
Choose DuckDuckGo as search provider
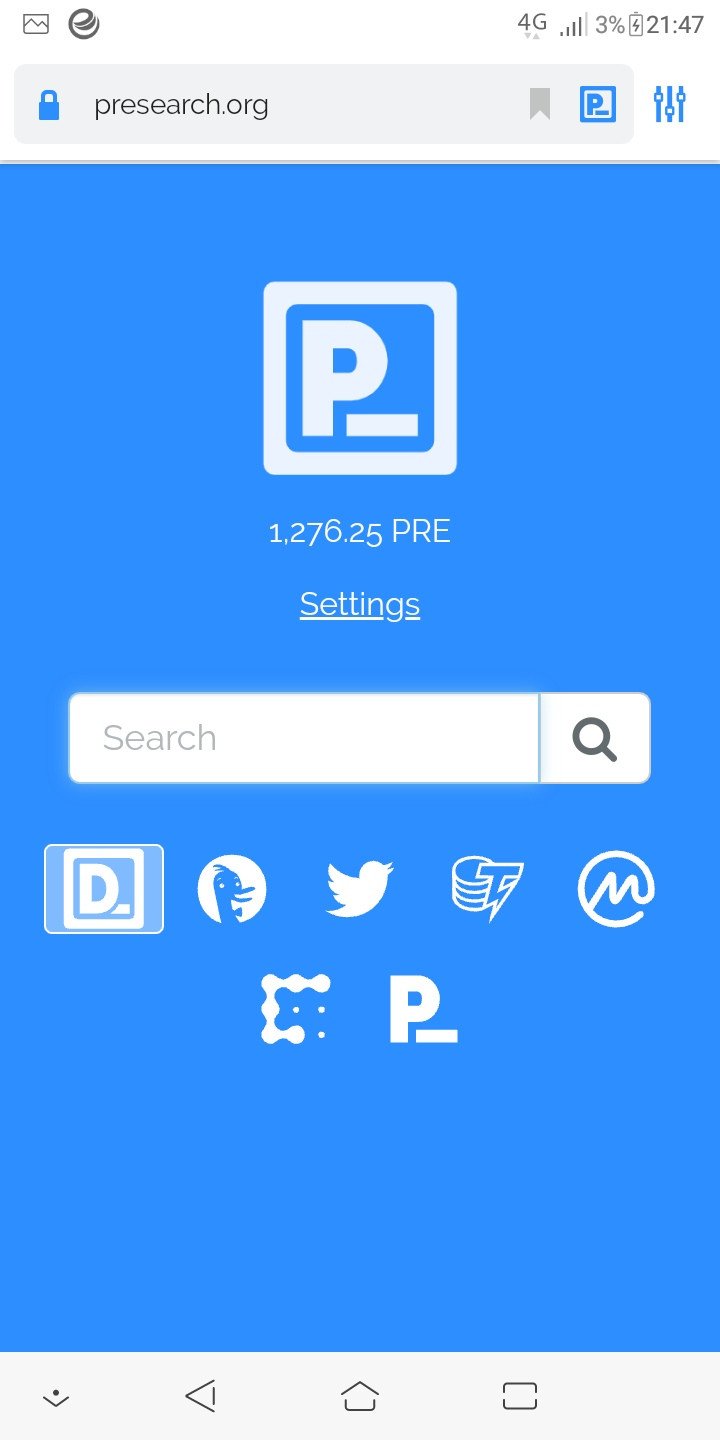pos(232,889)
